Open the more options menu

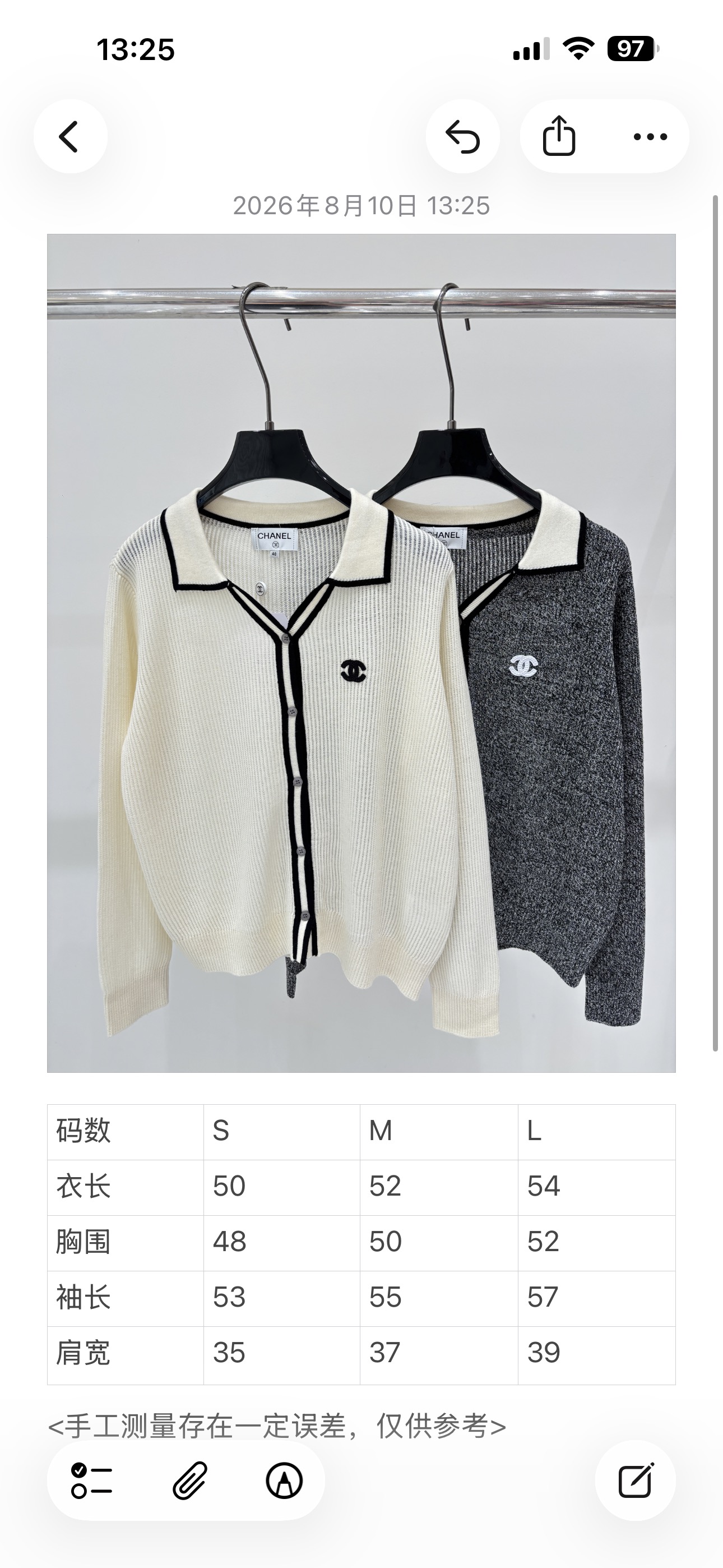click(651, 136)
